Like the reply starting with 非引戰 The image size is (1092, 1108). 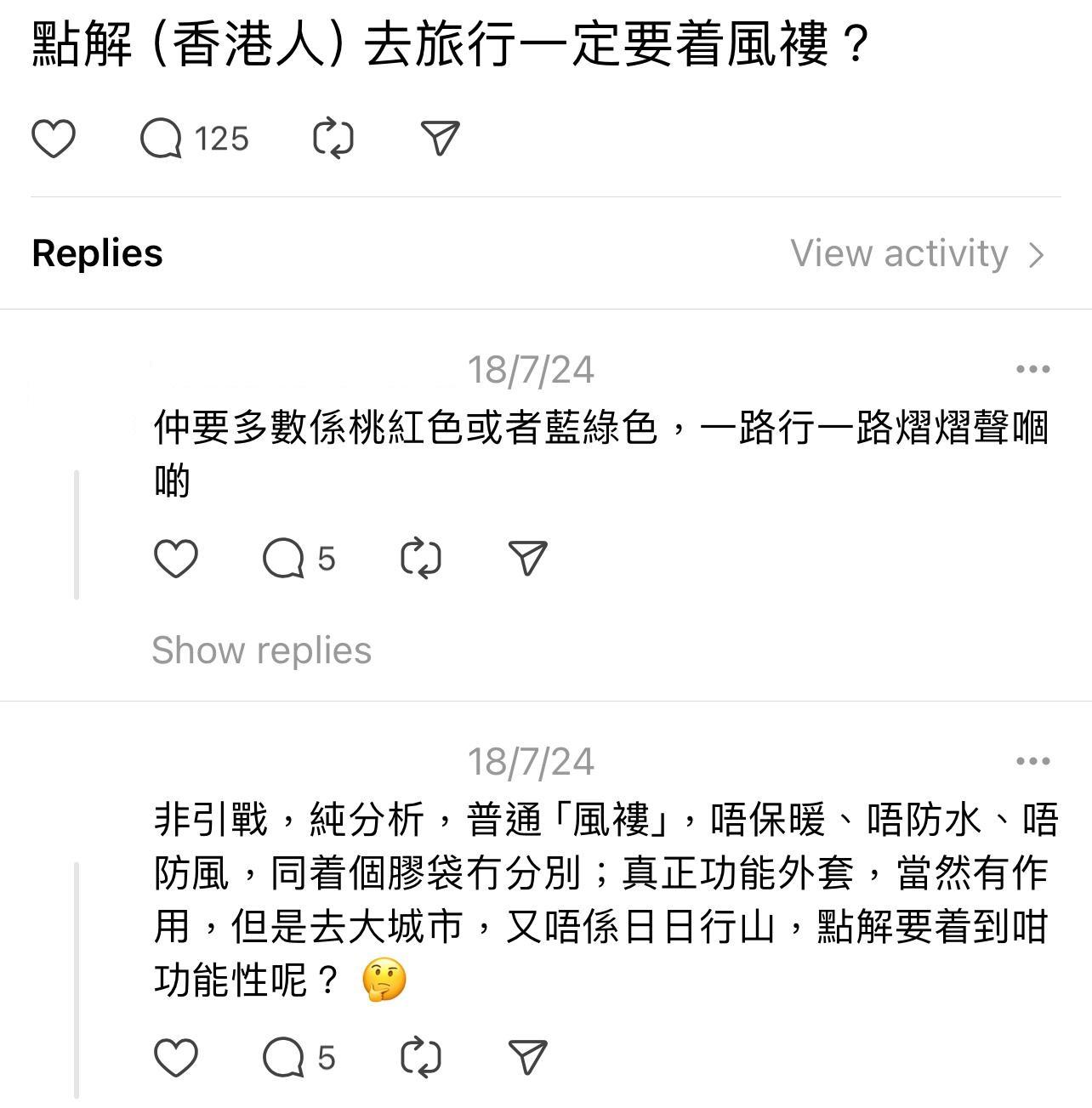(x=175, y=1058)
